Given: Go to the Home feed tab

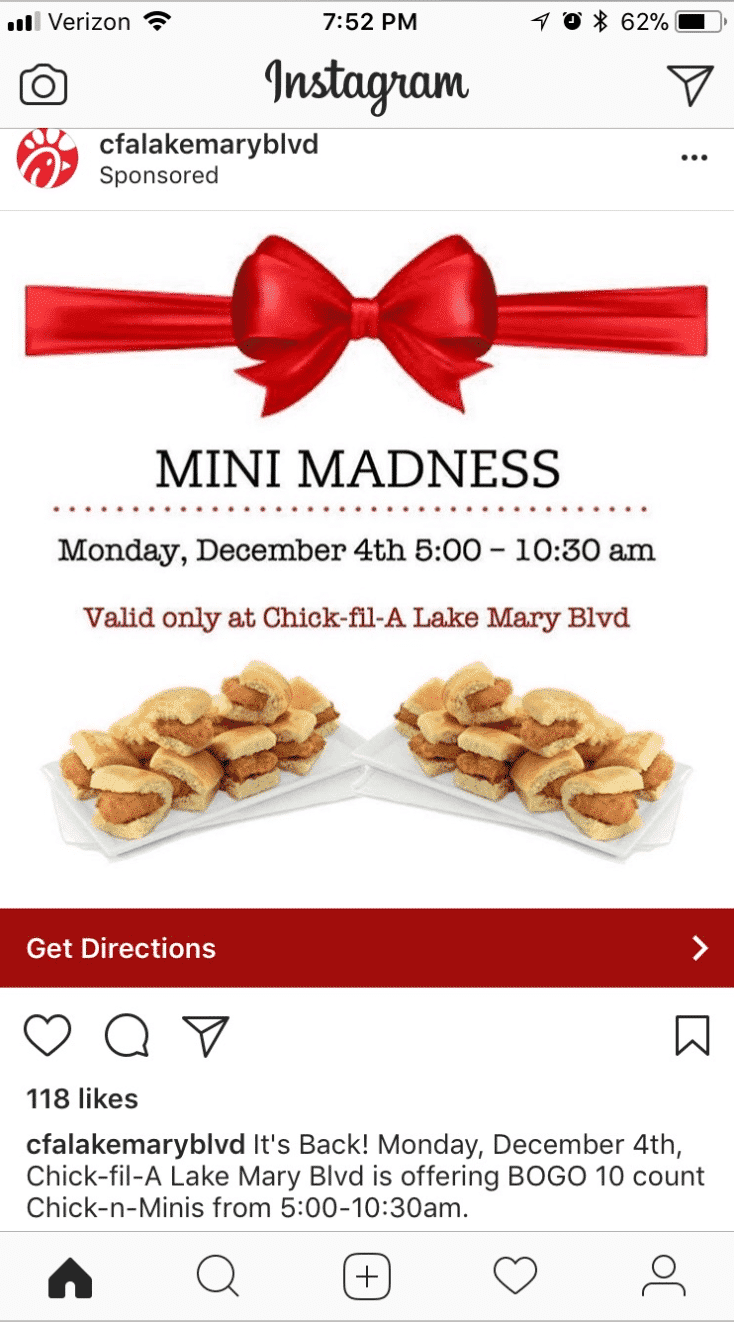Looking at the screenshot, I should pyautogui.click(x=70, y=1276).
